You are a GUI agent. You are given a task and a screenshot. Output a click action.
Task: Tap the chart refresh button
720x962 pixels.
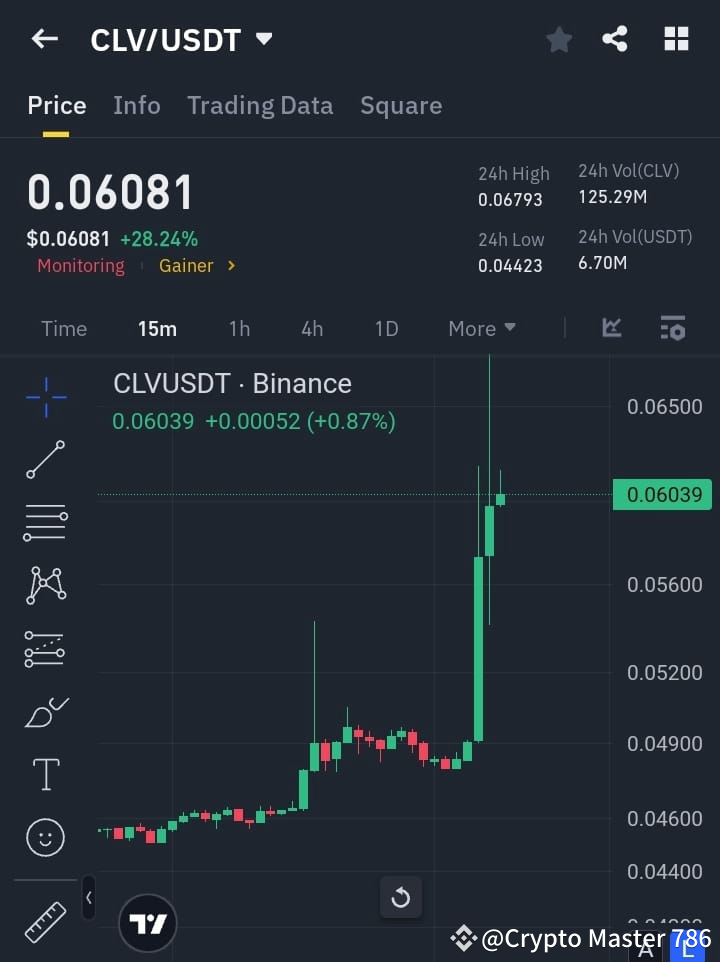(x=401, y=897)
